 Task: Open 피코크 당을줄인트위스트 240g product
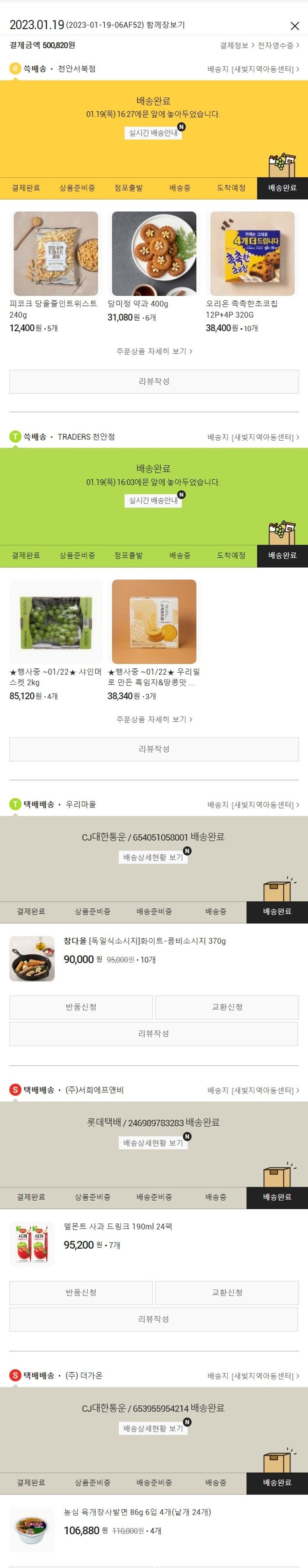(x=55, y=254)
